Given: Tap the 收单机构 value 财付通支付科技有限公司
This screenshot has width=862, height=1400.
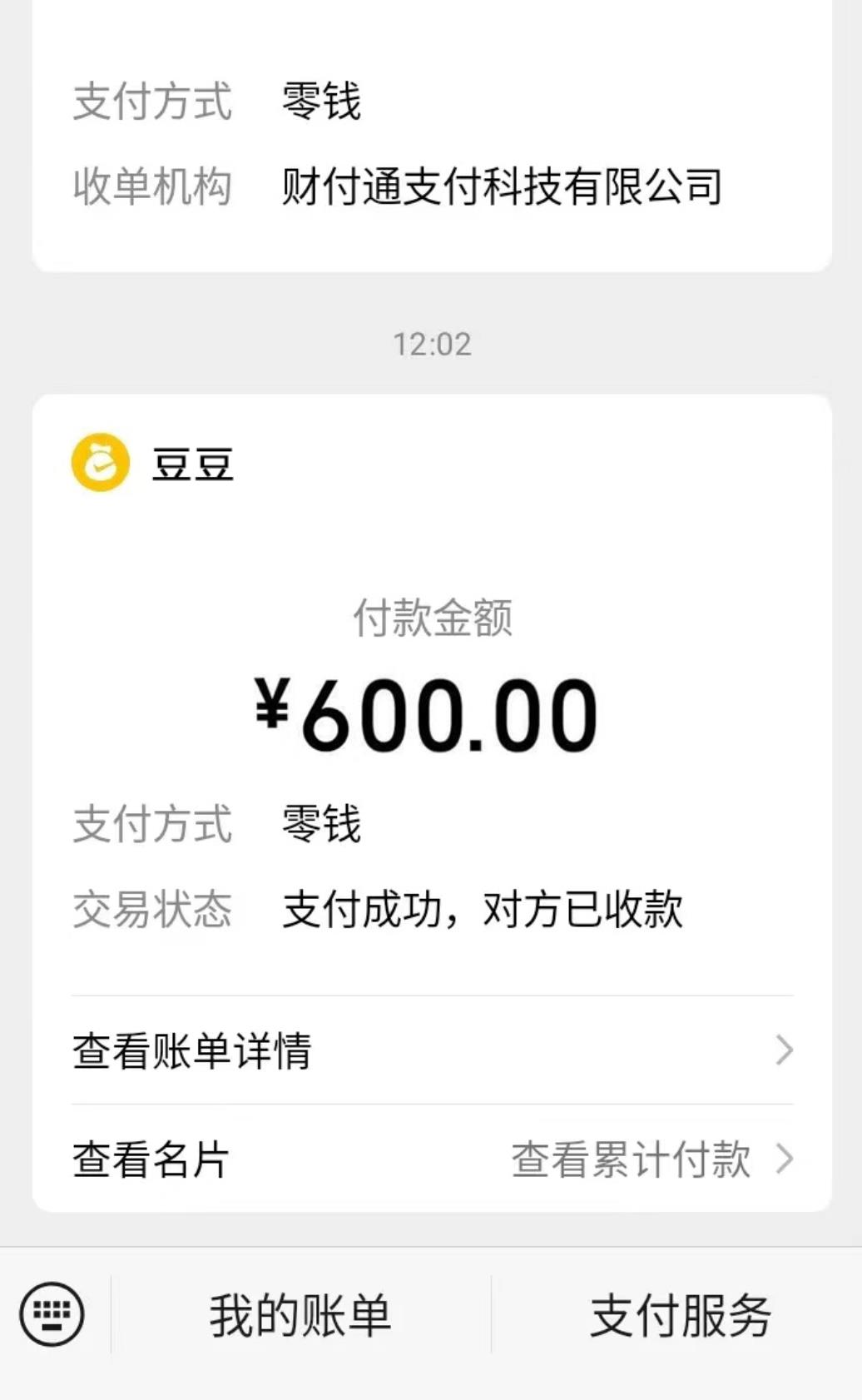Looking at the screenshot, I should (503, 186).
